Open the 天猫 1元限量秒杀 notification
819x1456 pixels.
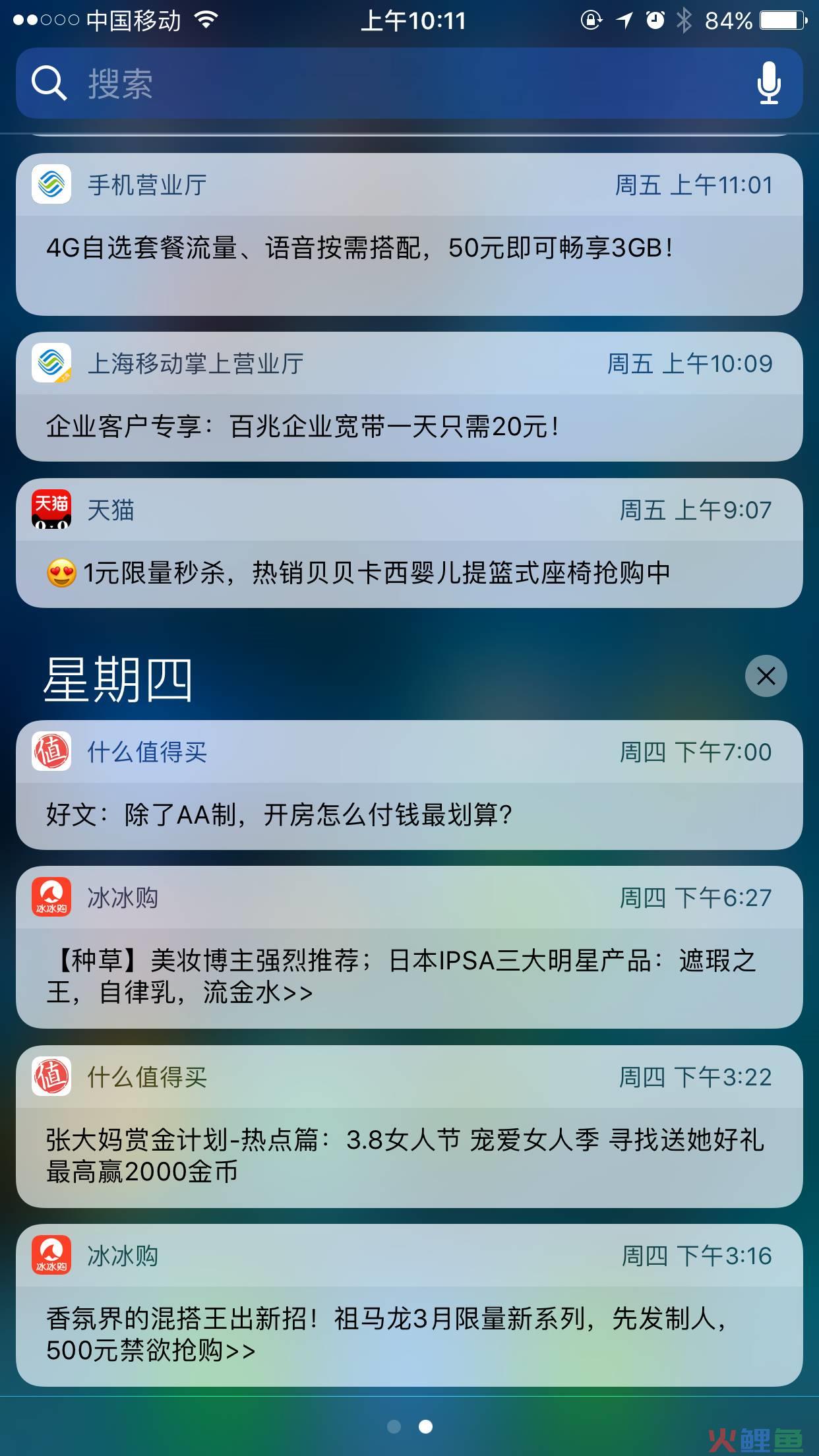[409, 543]
